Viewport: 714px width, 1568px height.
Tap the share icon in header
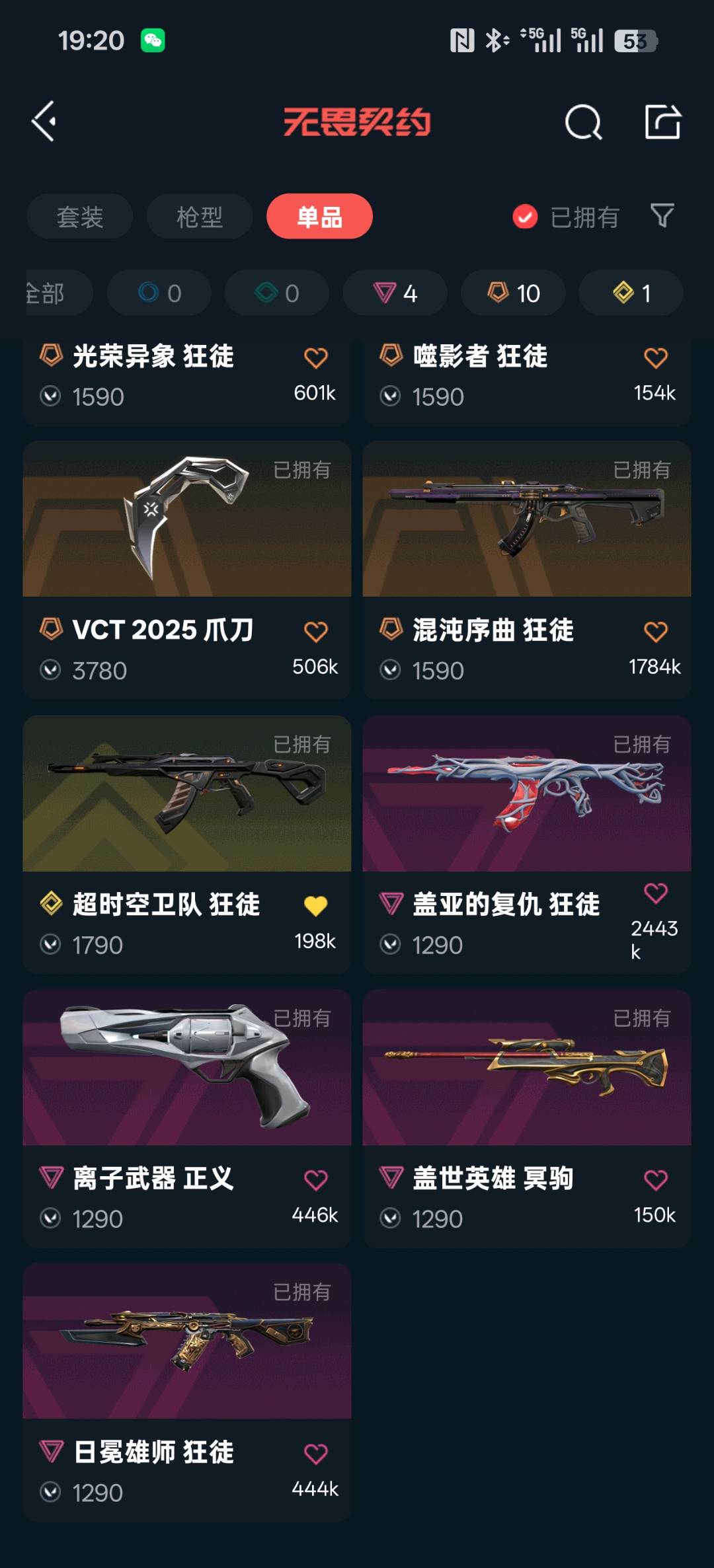662,122
